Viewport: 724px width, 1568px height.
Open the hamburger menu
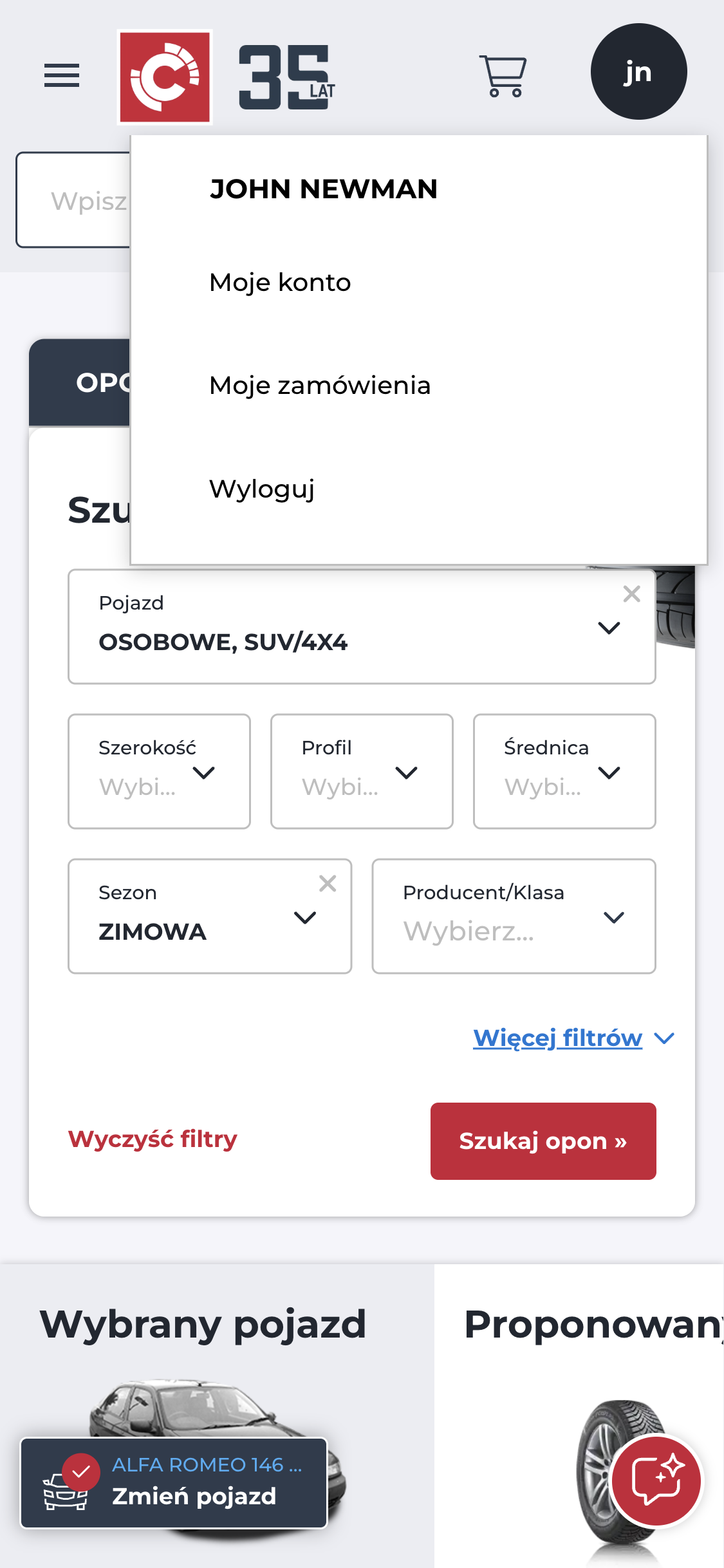click(x=62, y=75)
